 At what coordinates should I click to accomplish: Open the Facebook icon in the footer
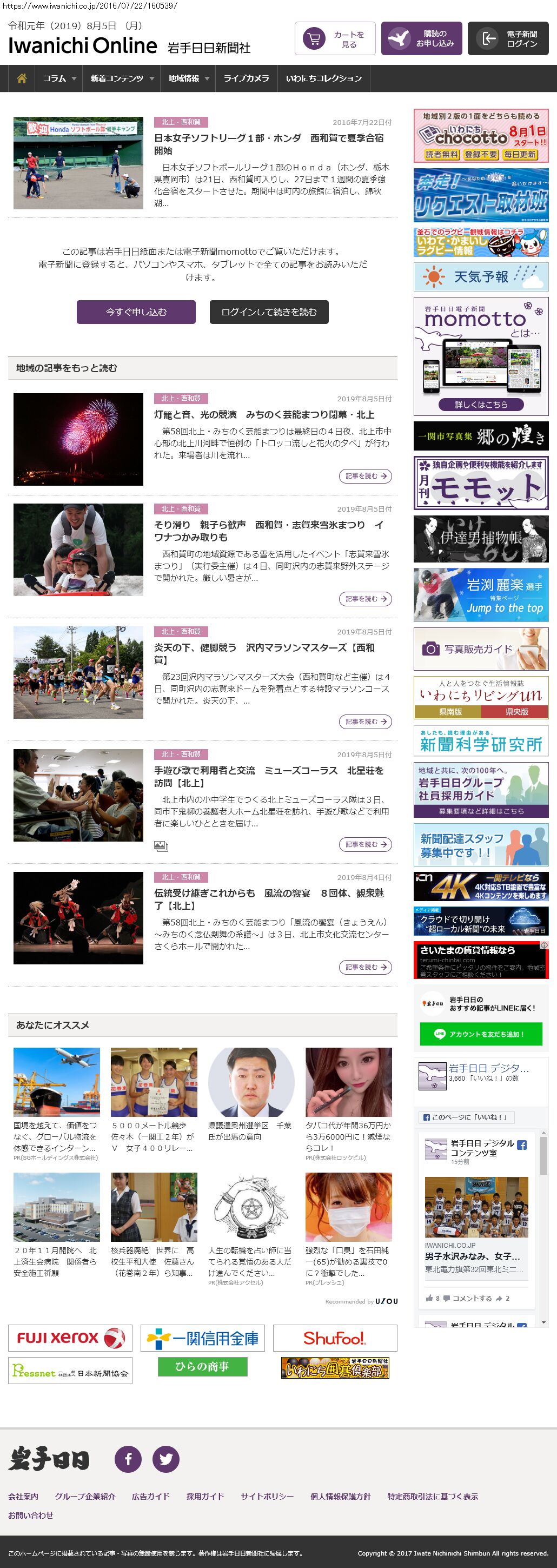(x=129, y=1458)
